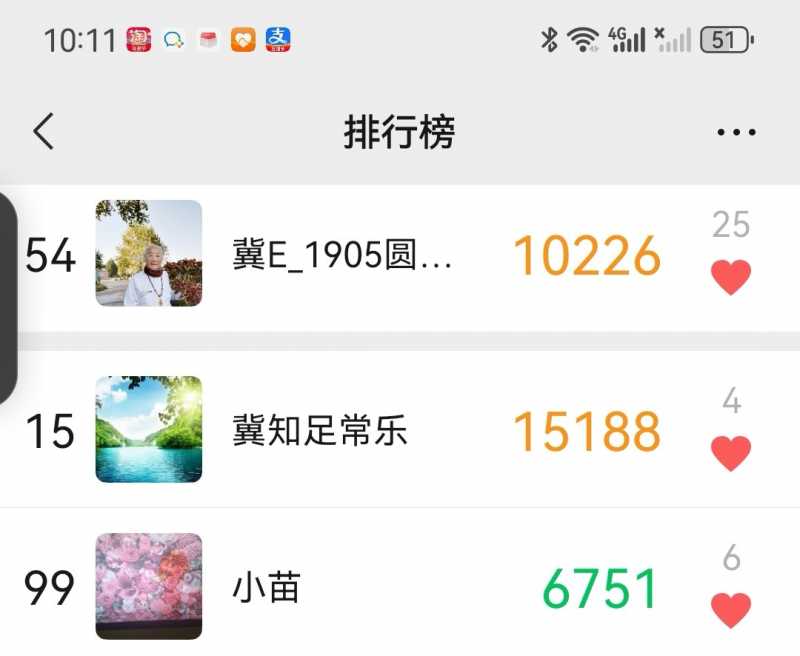Viewport: 800px width, 656px height.
Task: Like 小苗's step count
Action: pyautogui.click(x=731, y=609)
